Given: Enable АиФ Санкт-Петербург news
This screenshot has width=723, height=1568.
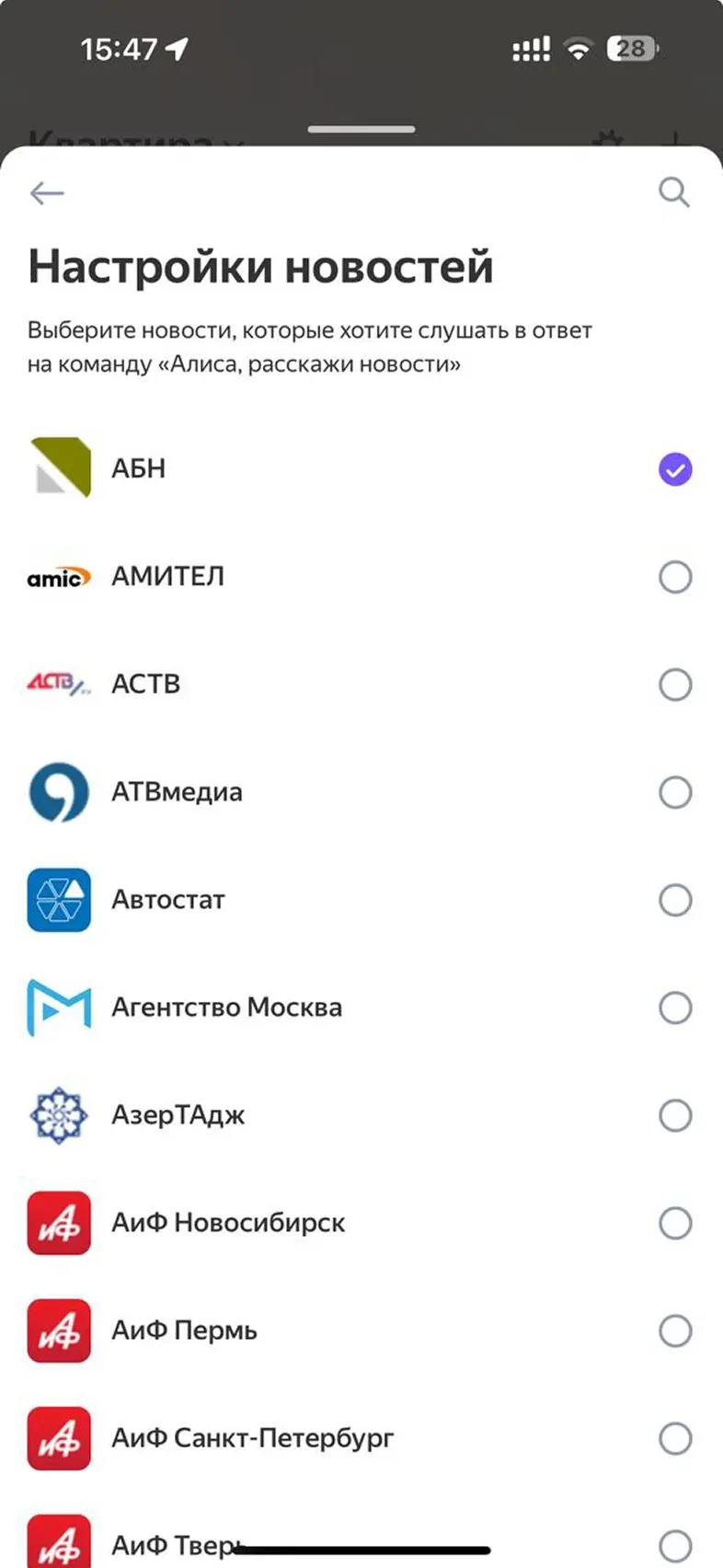Looking at the screenshot, I should click(675, 1438).
